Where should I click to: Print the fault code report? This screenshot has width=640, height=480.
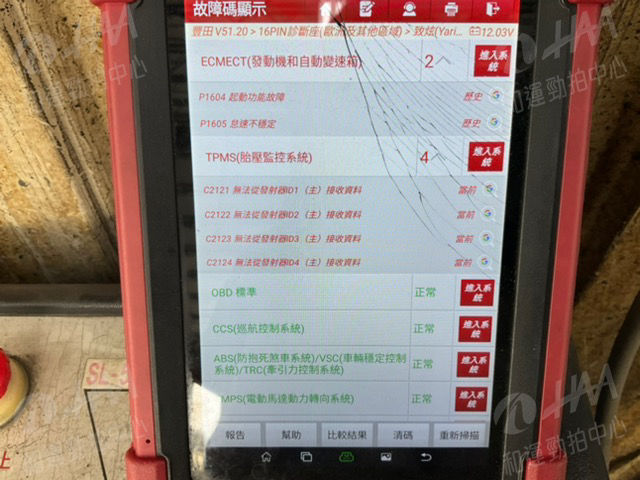451,9
